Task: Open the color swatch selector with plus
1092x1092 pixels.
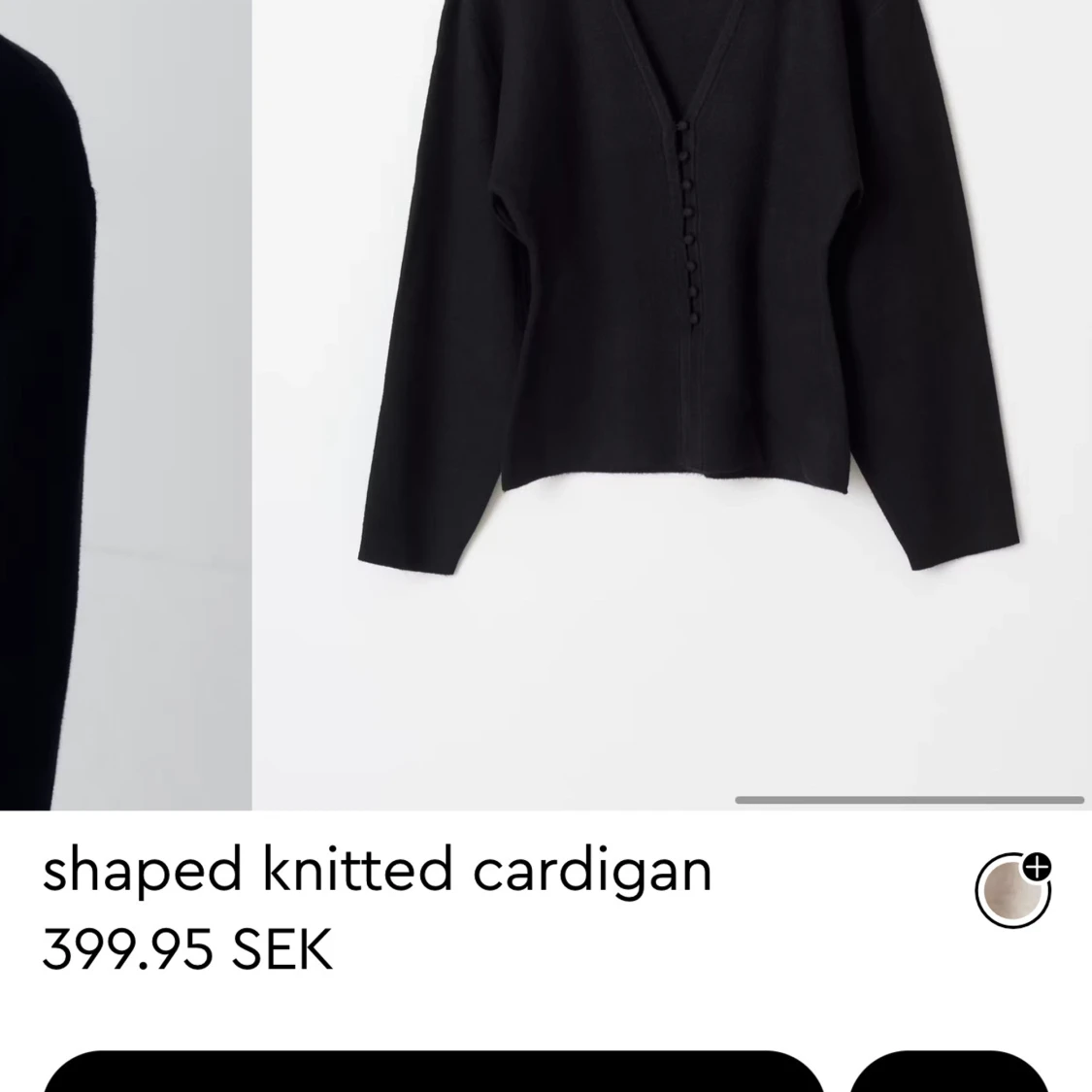Action: click(x=1013, y=889)
